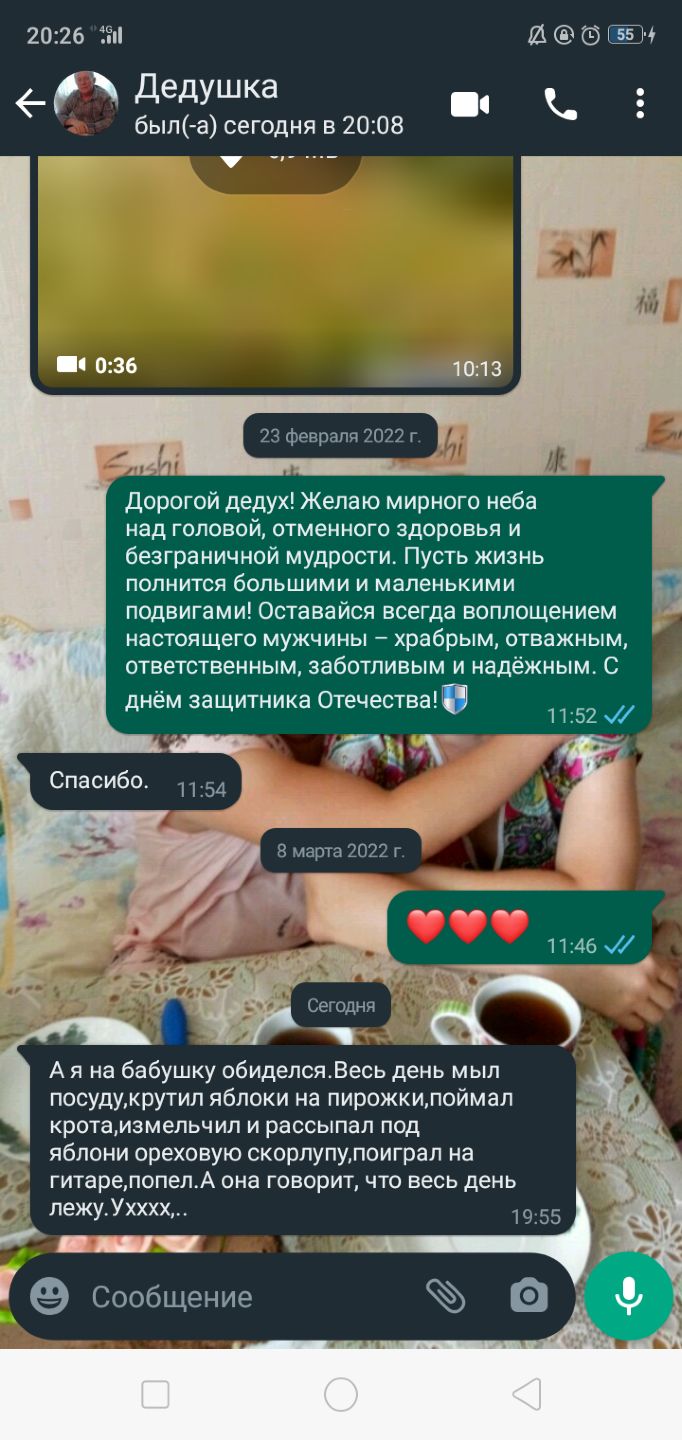Go to the system home screen
Image resolution: width=682 pixels, height=1440 pixels.
[x=341, y=1394]
